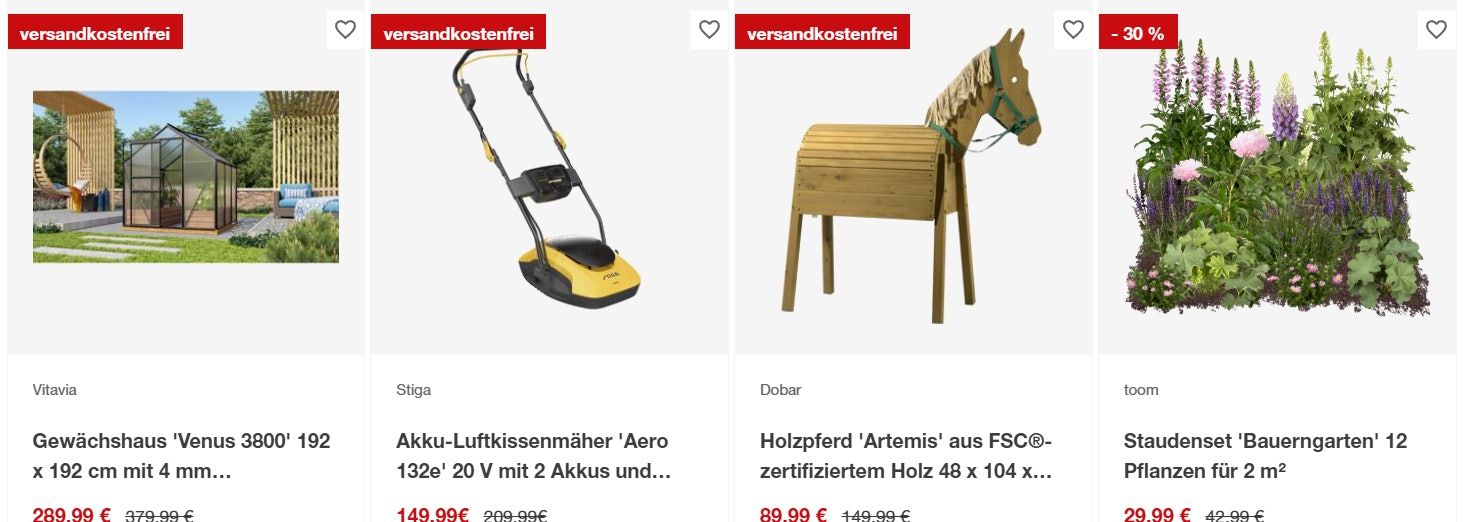Open Dobar Holzpferd 'Artemis' product card
1466x522 pixels.
(x=906, y=455)
